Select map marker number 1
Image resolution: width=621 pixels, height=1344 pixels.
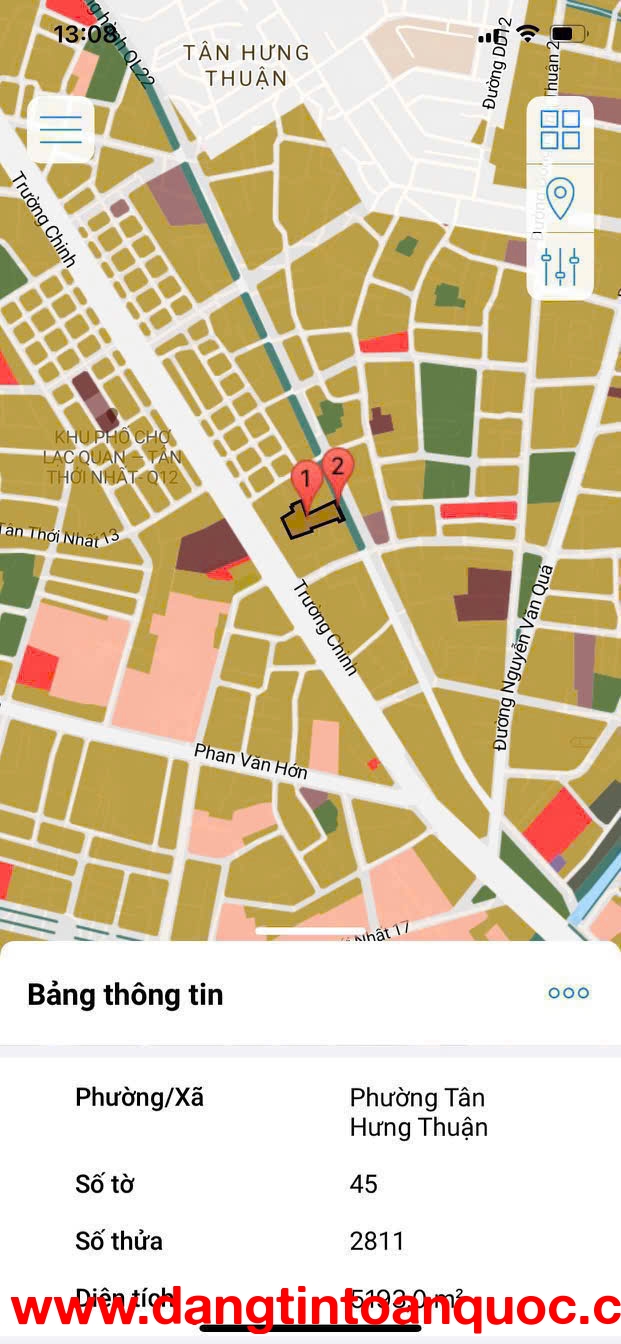(x=305, y=480)
